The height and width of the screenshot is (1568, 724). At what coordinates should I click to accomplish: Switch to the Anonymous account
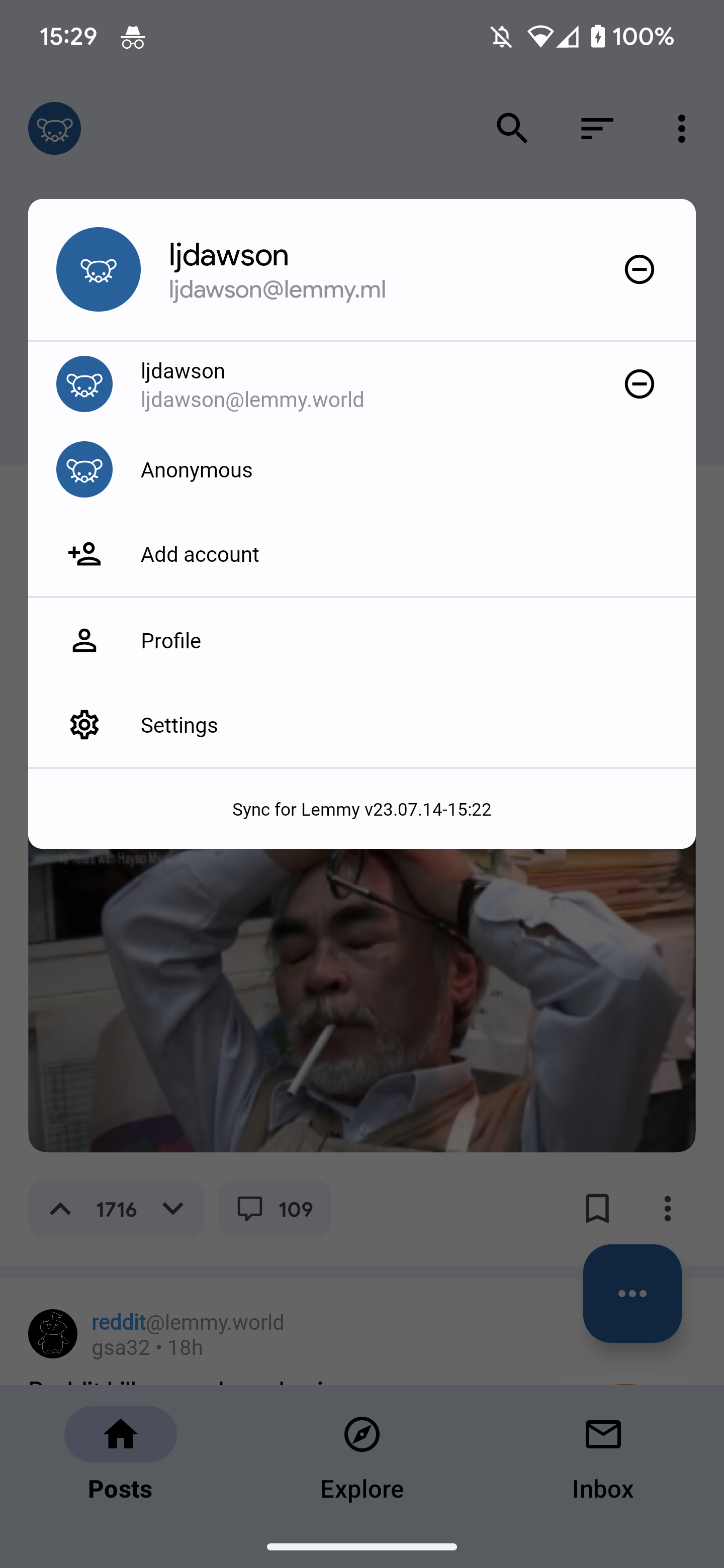coord(196,470)
